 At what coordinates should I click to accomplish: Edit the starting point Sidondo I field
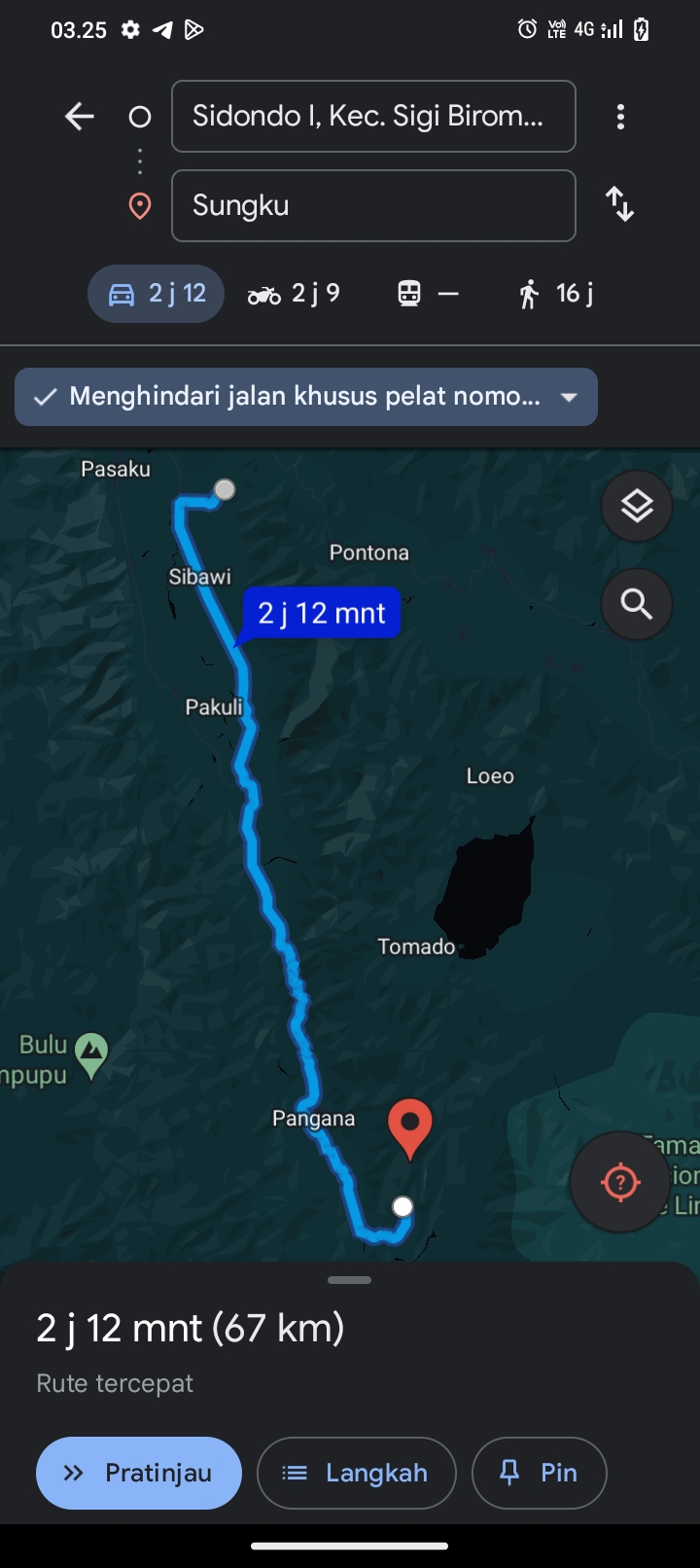coord(373,117)
